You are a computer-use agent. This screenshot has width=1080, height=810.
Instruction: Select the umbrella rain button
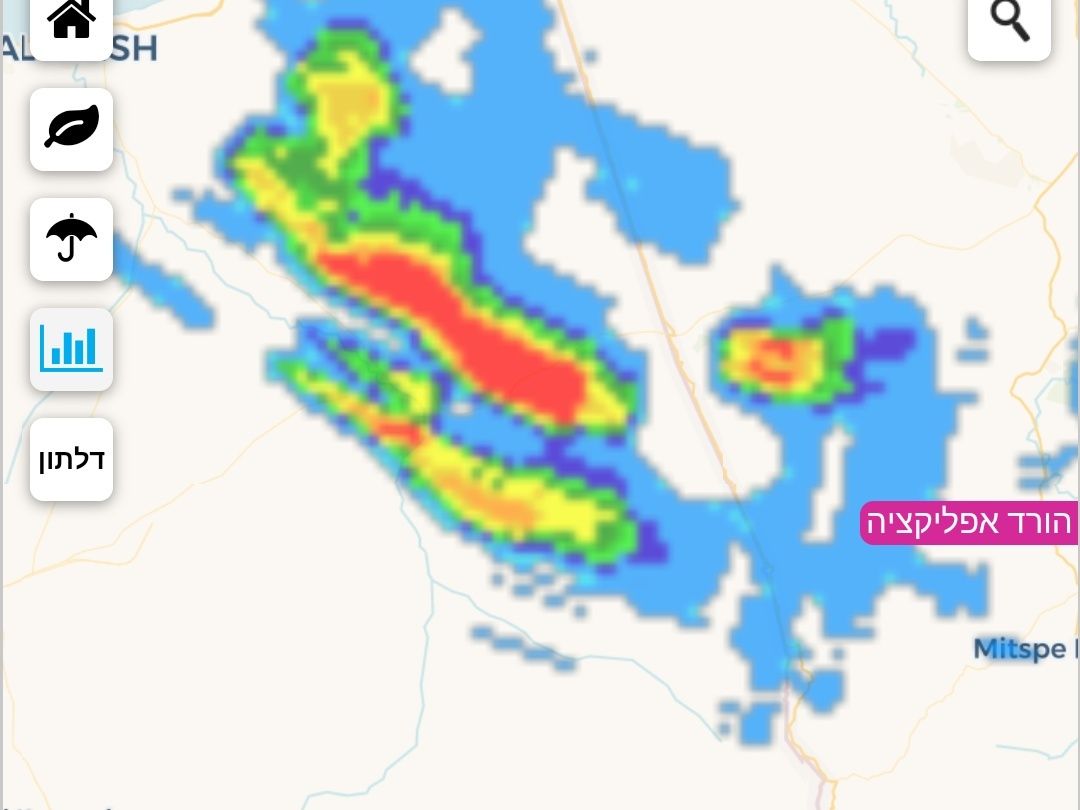[x=71, y=239]
